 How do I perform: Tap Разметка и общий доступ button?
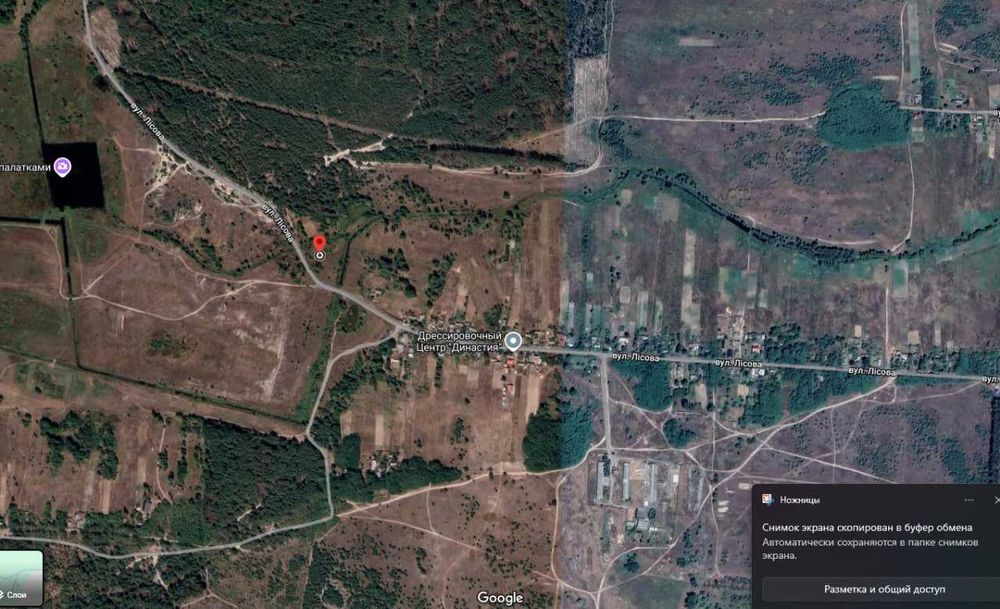(884, 589)
